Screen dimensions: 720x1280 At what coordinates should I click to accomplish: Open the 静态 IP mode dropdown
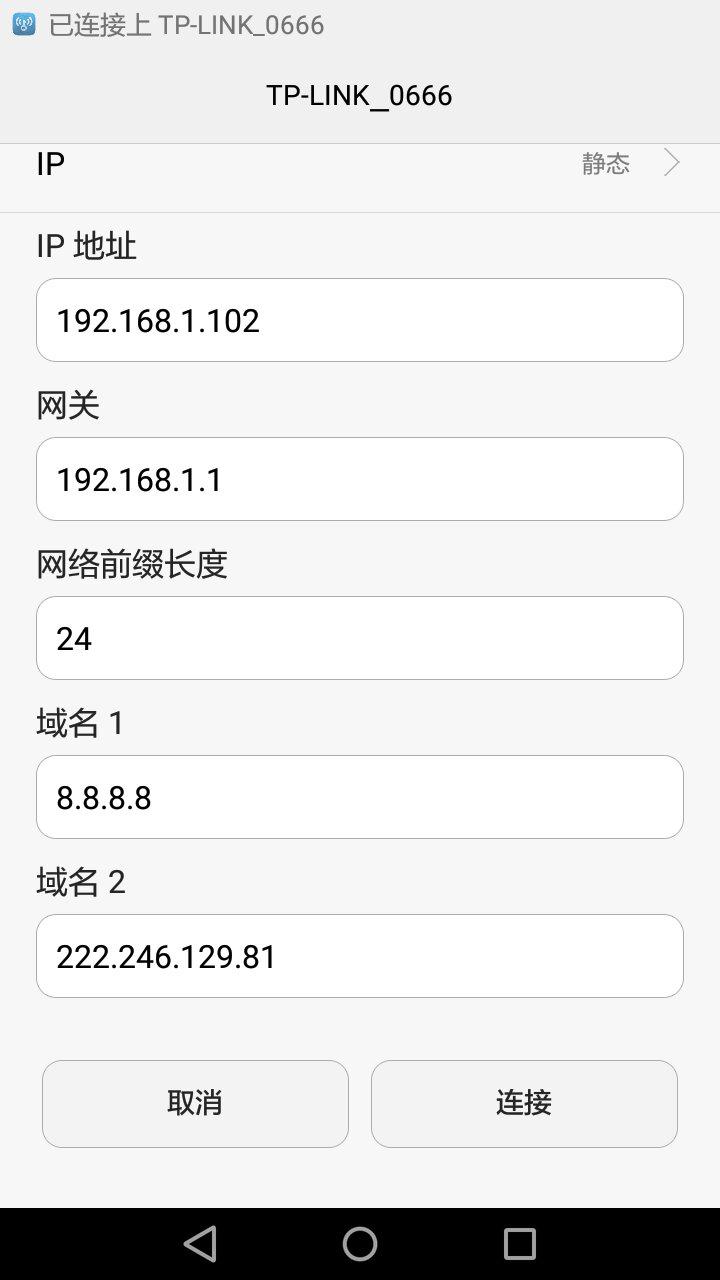605,163
